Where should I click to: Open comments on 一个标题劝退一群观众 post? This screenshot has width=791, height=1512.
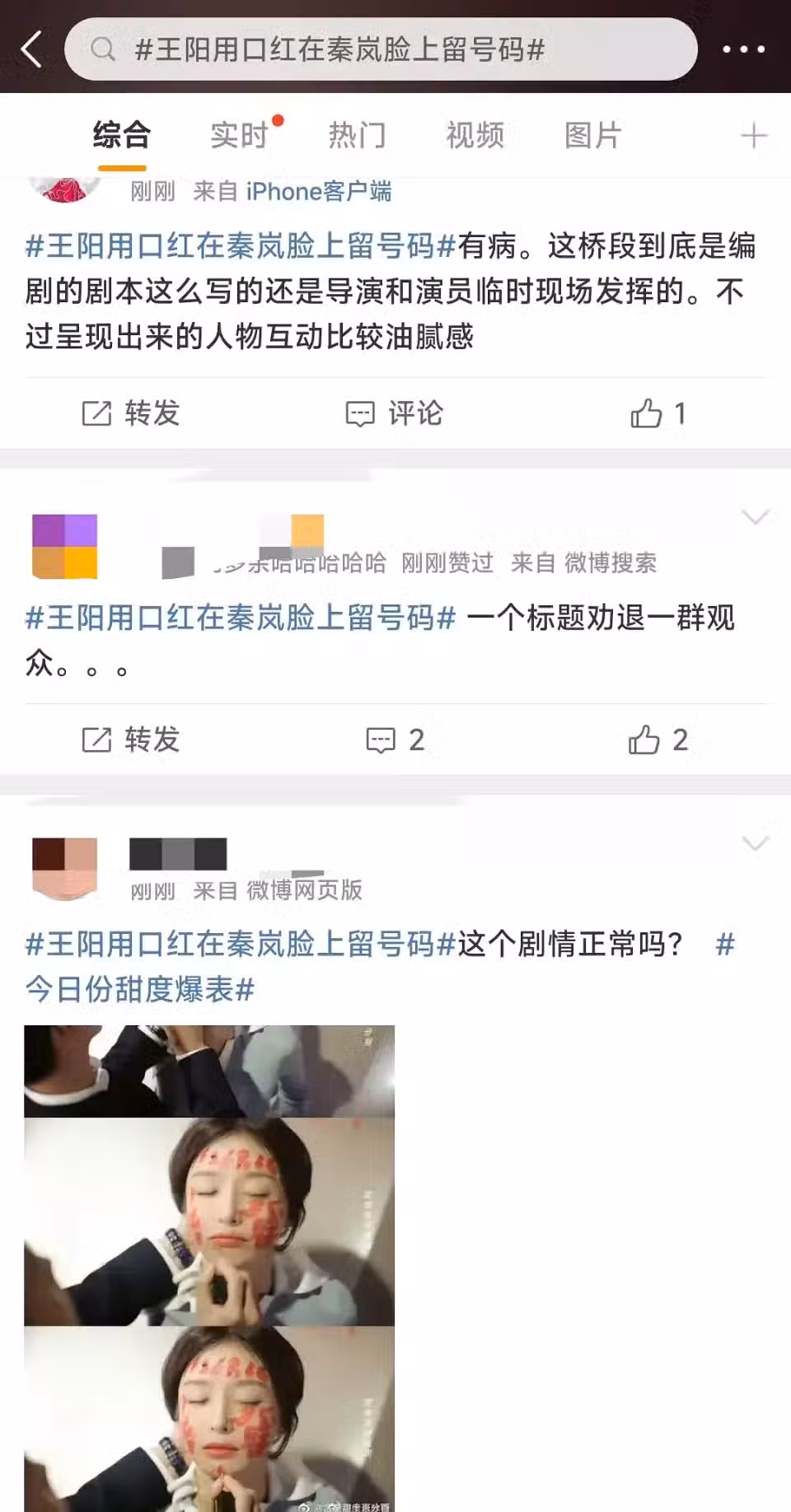[x=394, y=740]
